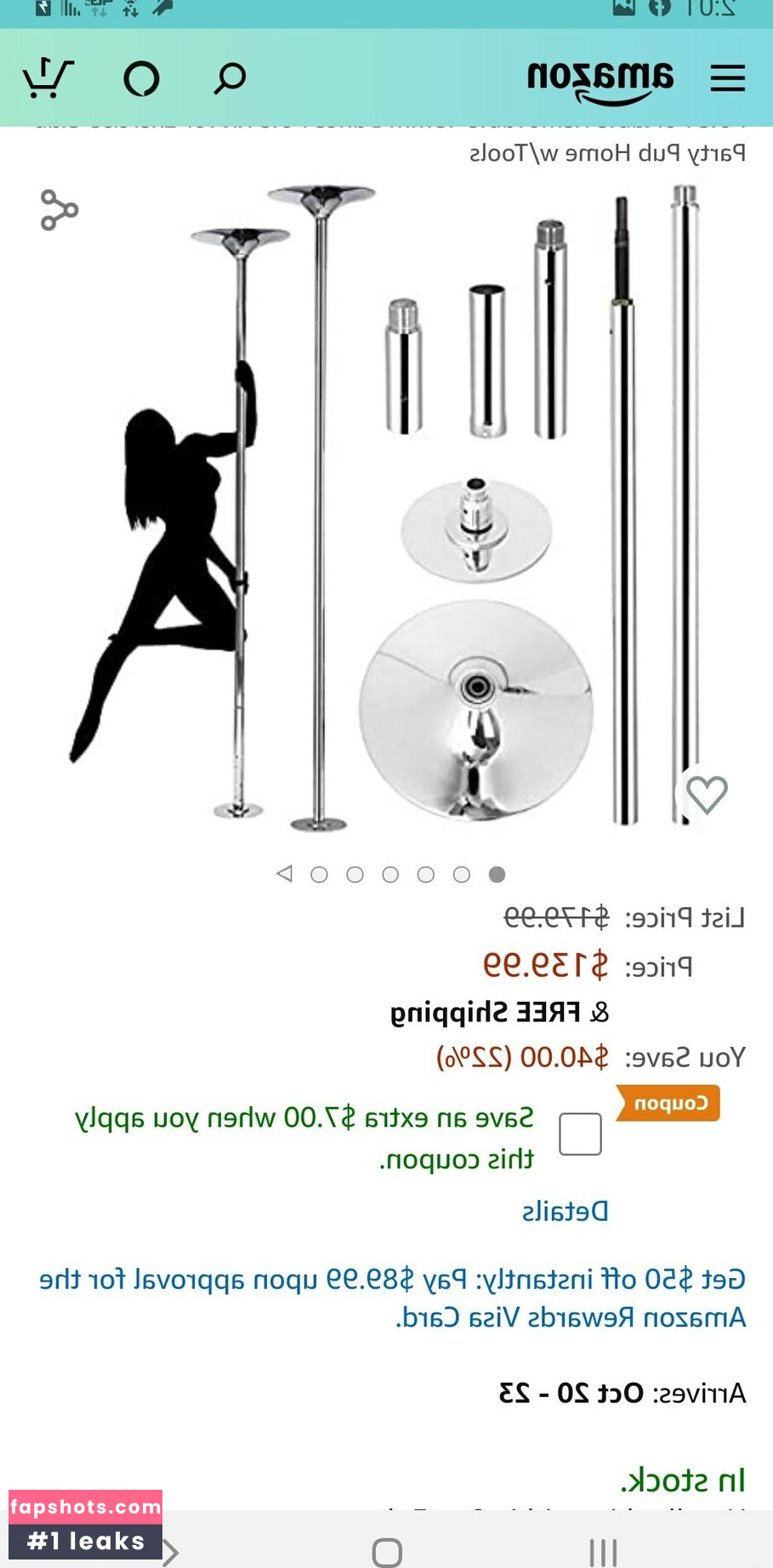Tap the Amazon logo to go home

click(600, 82)
